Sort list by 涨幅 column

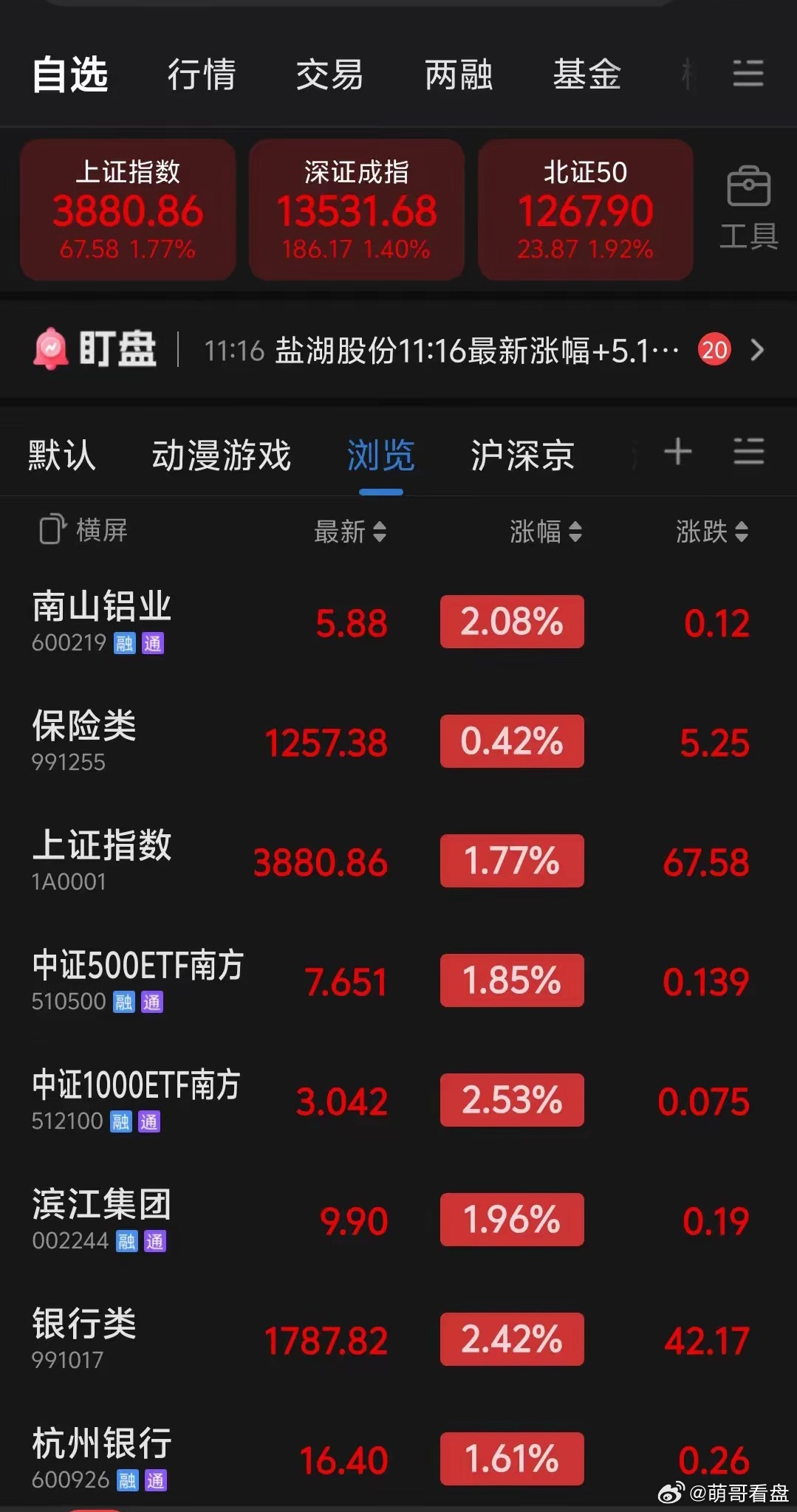(547, 532)
